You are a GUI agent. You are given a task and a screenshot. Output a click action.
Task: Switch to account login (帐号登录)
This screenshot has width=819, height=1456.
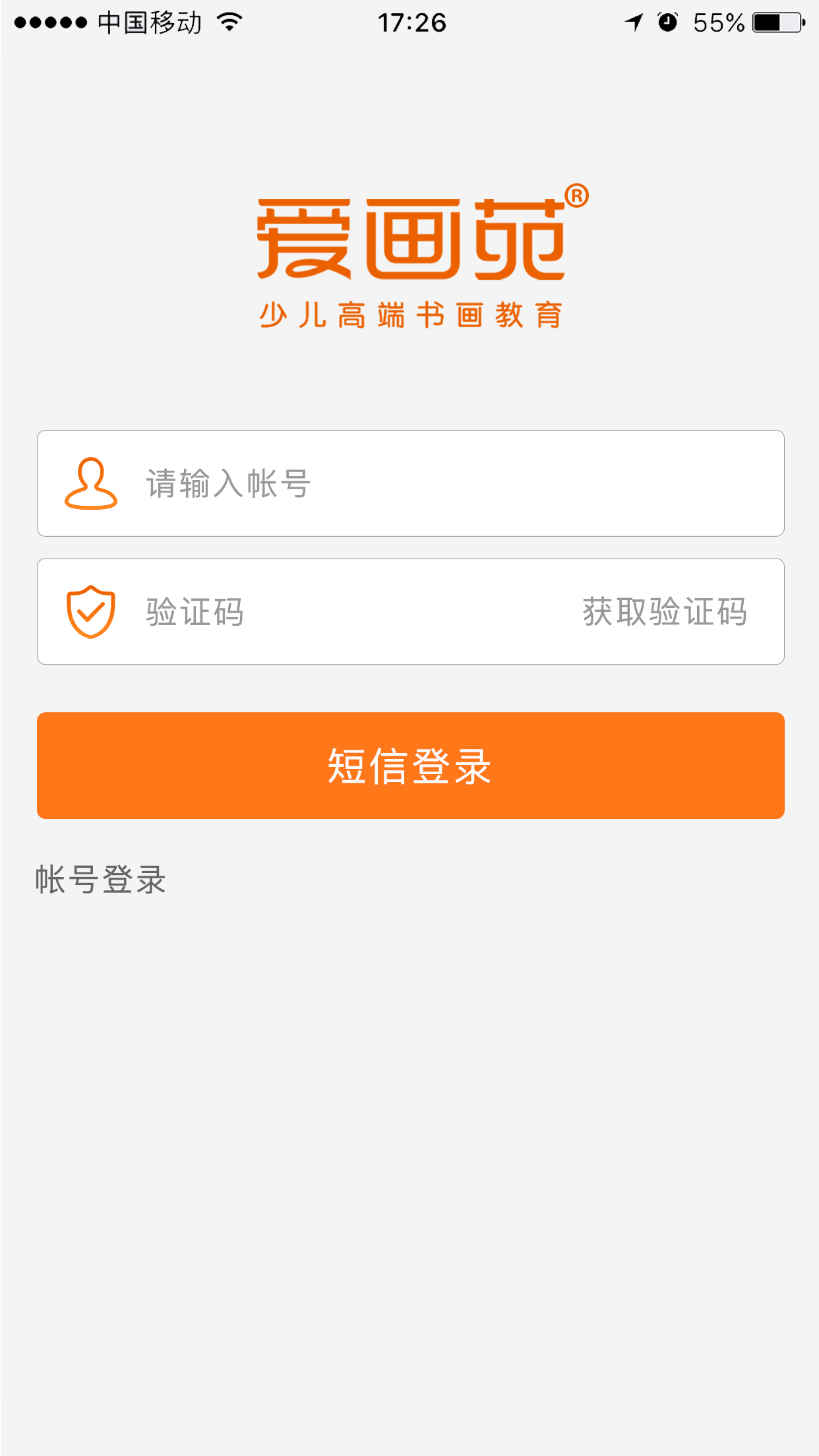point(100,880)
